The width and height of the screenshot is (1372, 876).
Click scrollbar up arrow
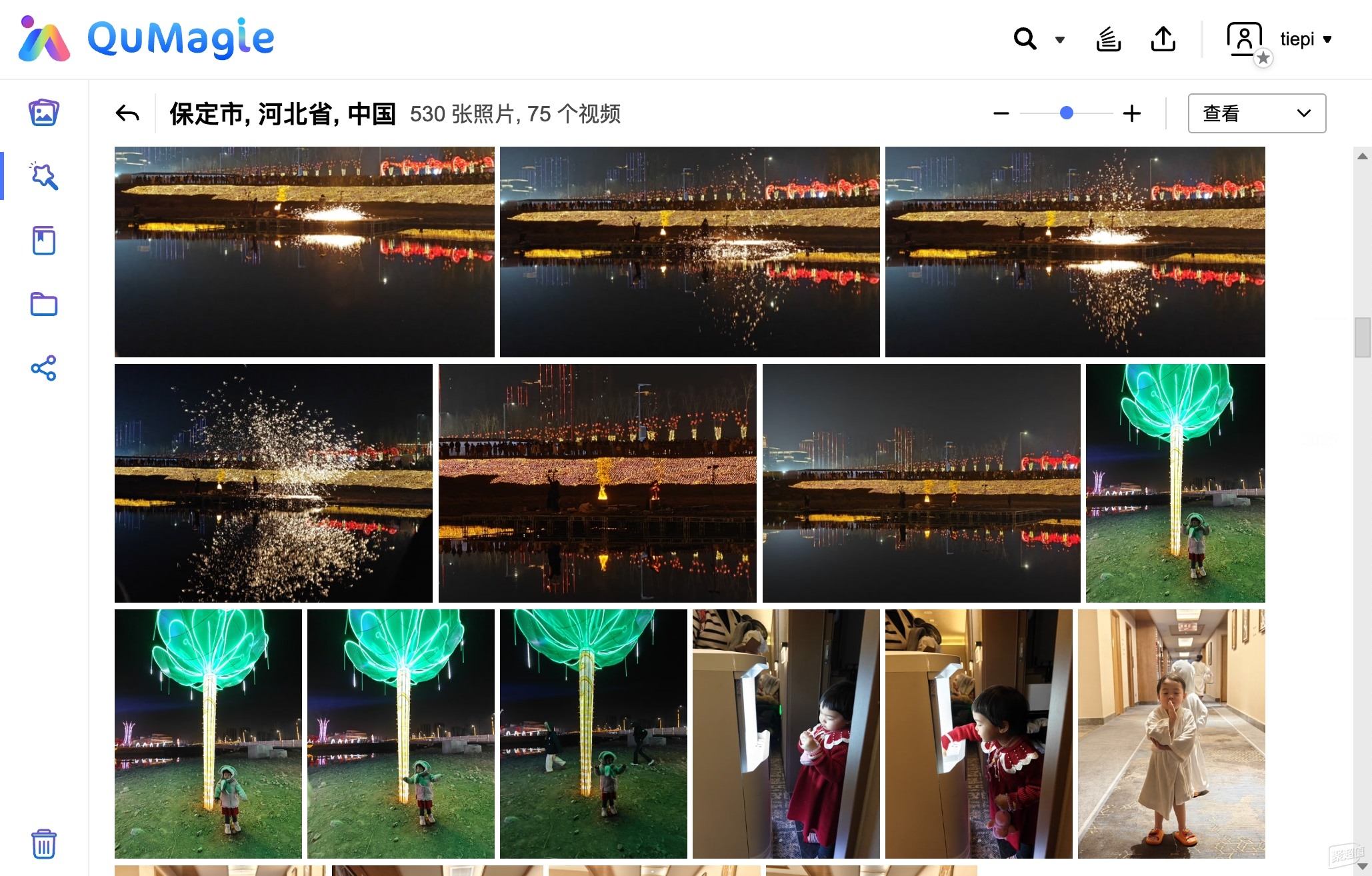[1362, 156]
